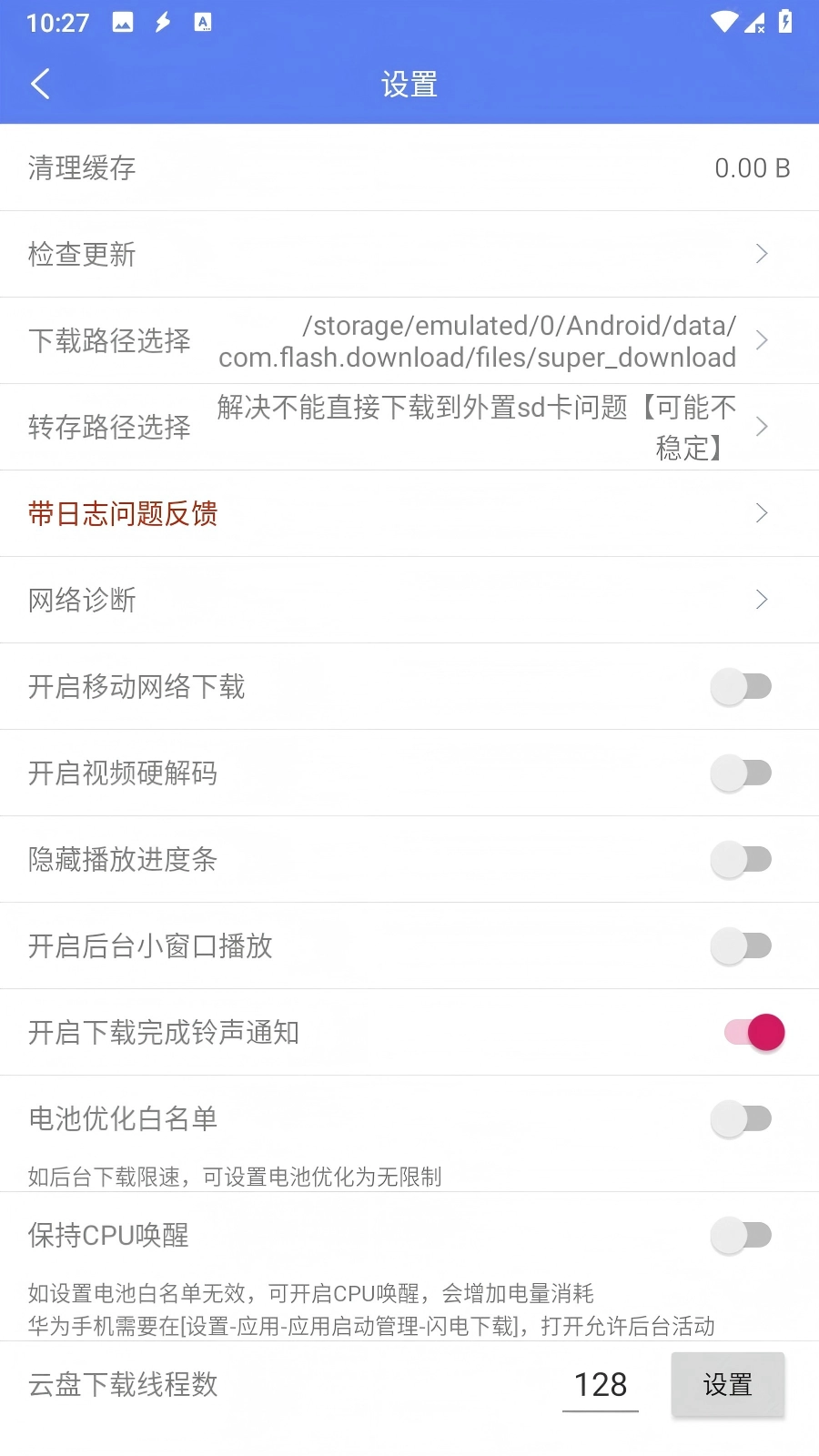Toggle 隐藏播放进度条 on
The height and width of the screenshot is (1456, 819).
pos(742,859)
